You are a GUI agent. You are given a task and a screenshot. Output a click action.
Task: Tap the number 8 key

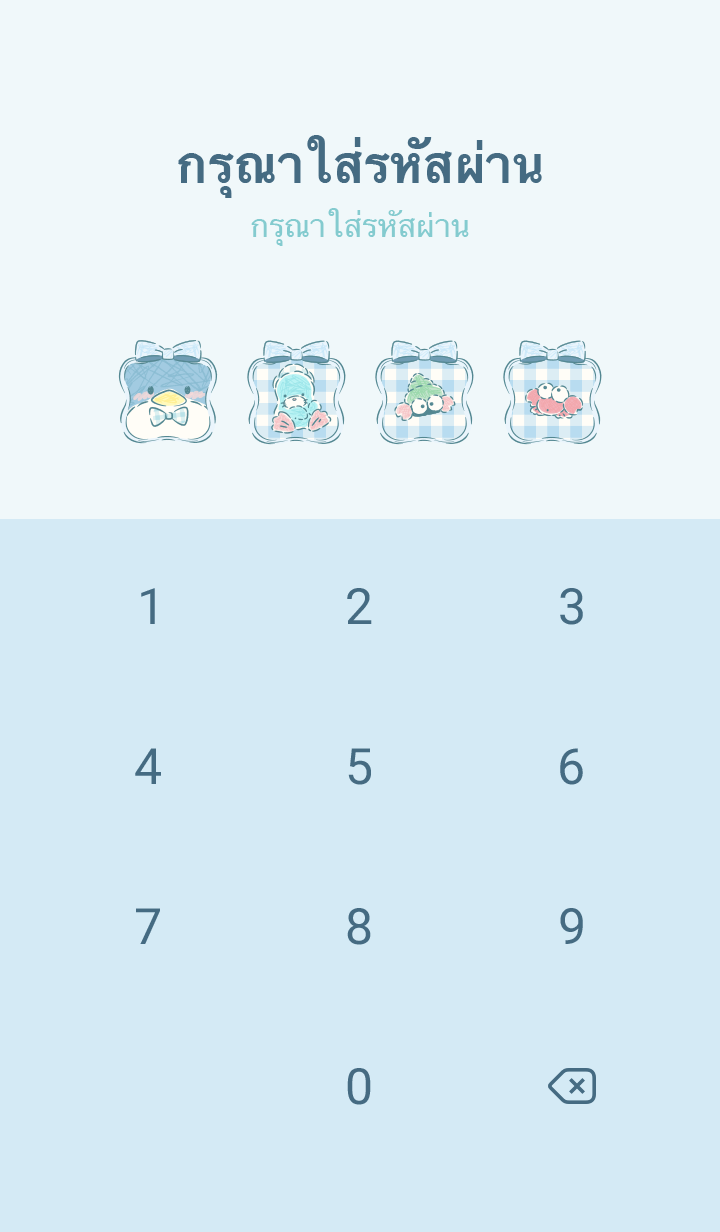pyautogui.click(x=359, y=927)
